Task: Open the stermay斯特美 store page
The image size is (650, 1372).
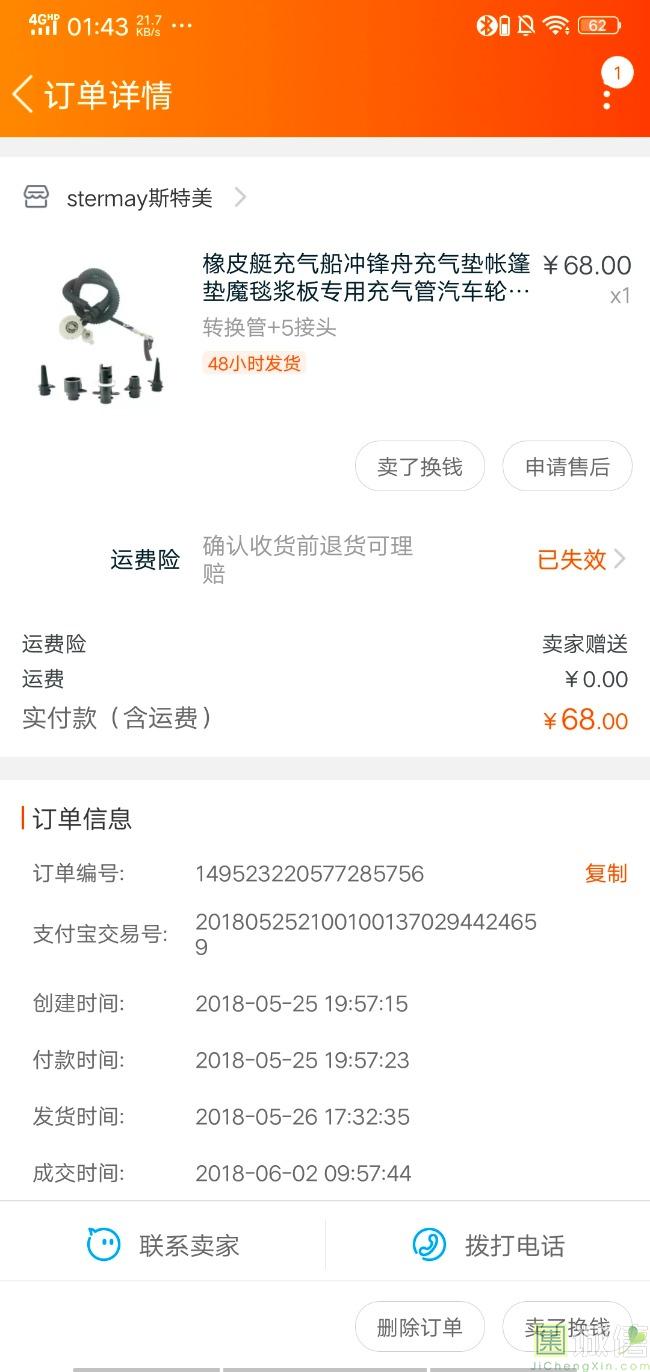Action: click(x=139, y=198)
